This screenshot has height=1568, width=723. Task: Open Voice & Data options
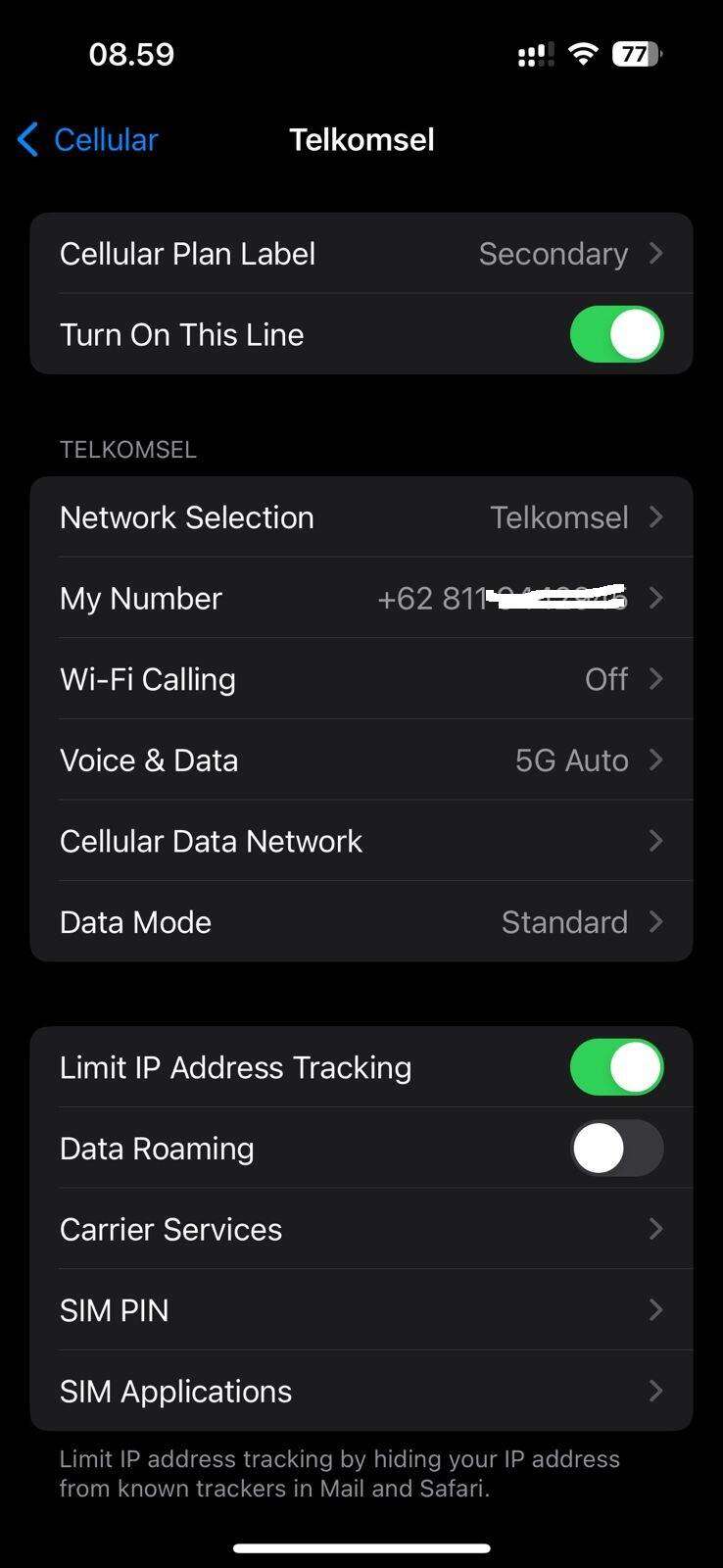[361, 759]
